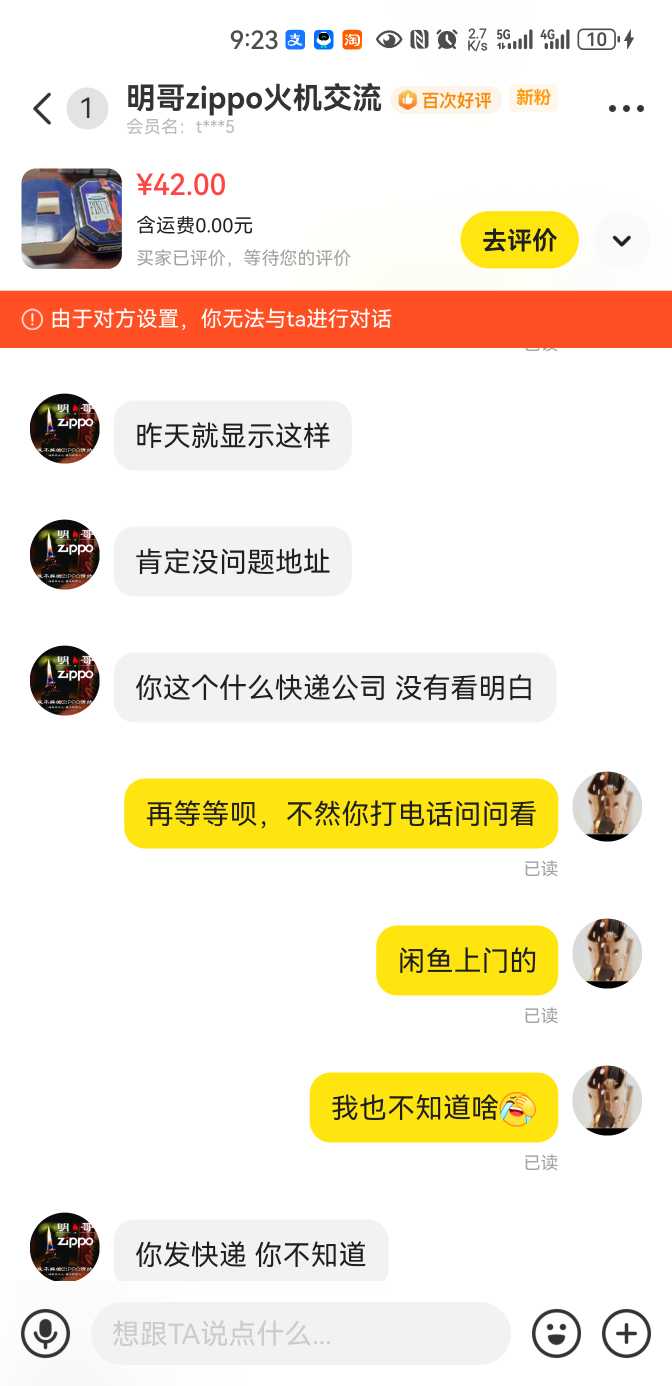Viewport: 672px width, 1386px height.
Task: Tap the 去评价 button
Action: [x=519, y=240]
